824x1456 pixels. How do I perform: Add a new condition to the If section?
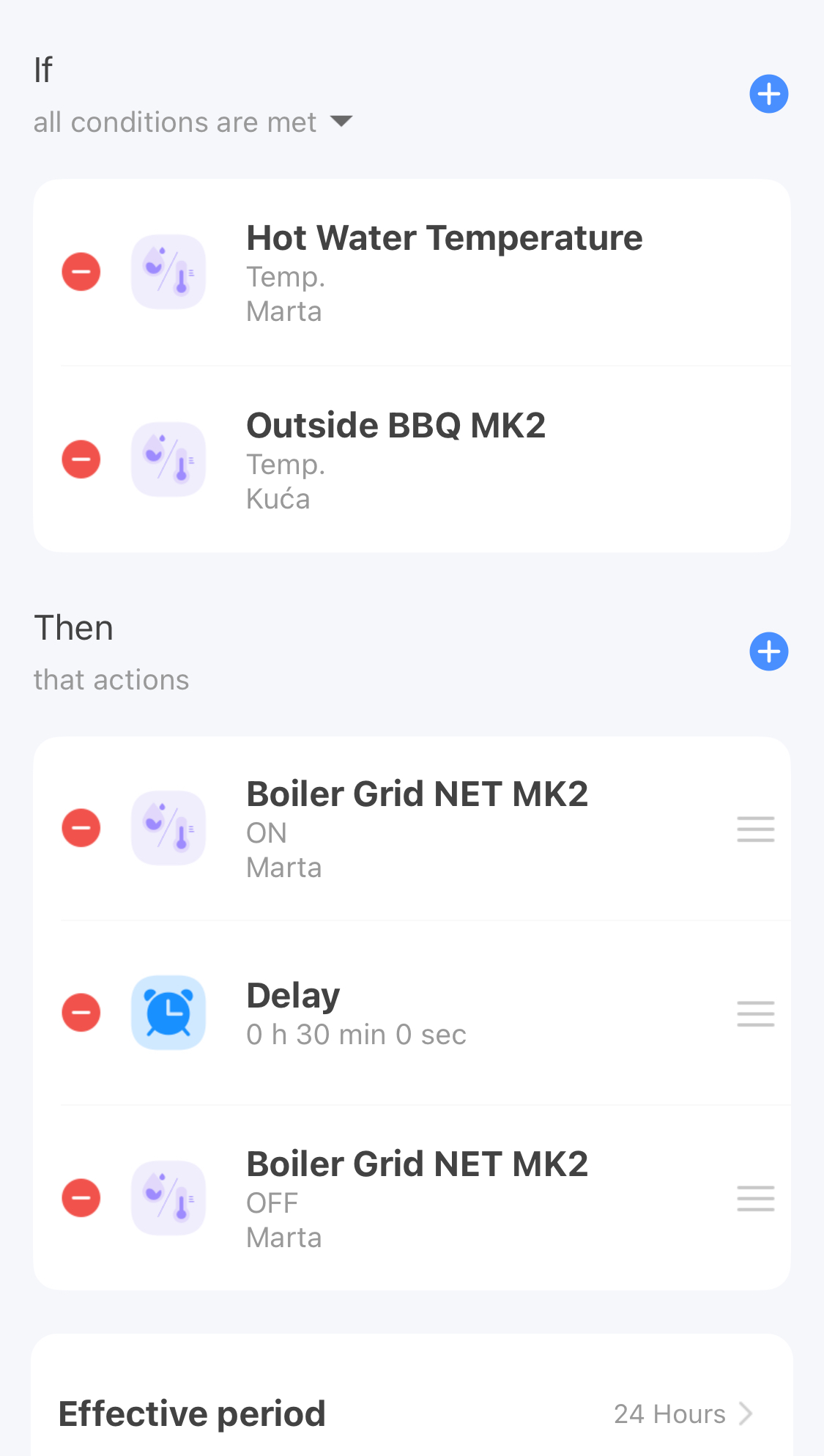(x=768, y=94)
